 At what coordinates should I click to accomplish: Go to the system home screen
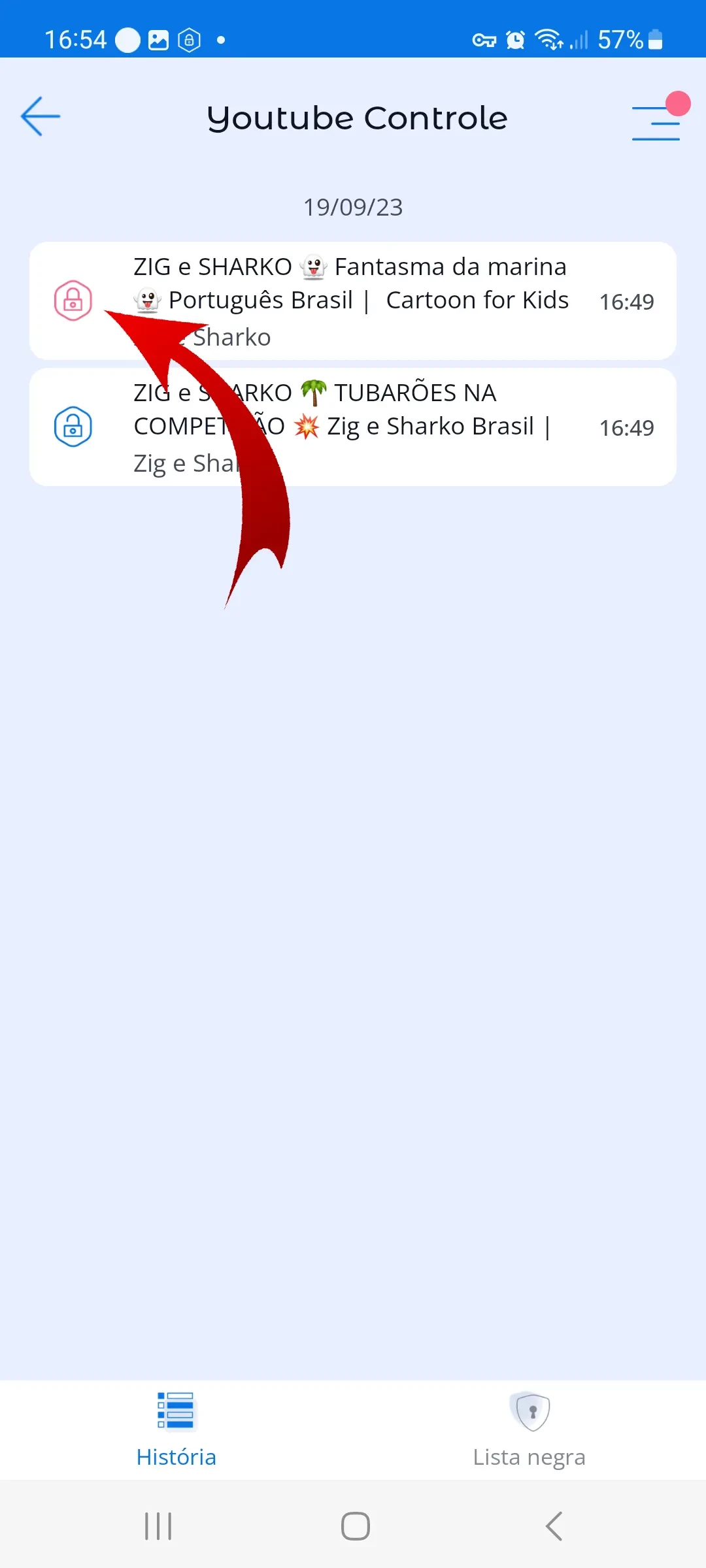click(x=355, y=1526)
